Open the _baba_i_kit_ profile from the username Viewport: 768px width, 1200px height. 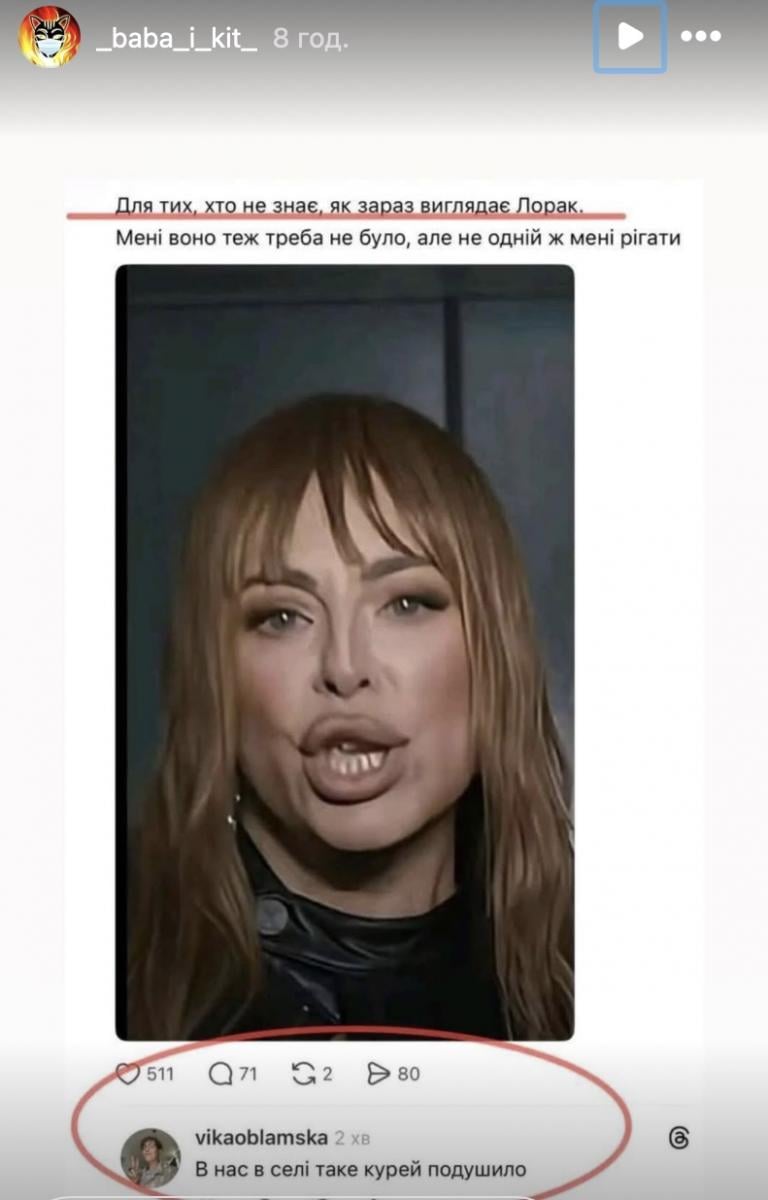click(177, 40)
